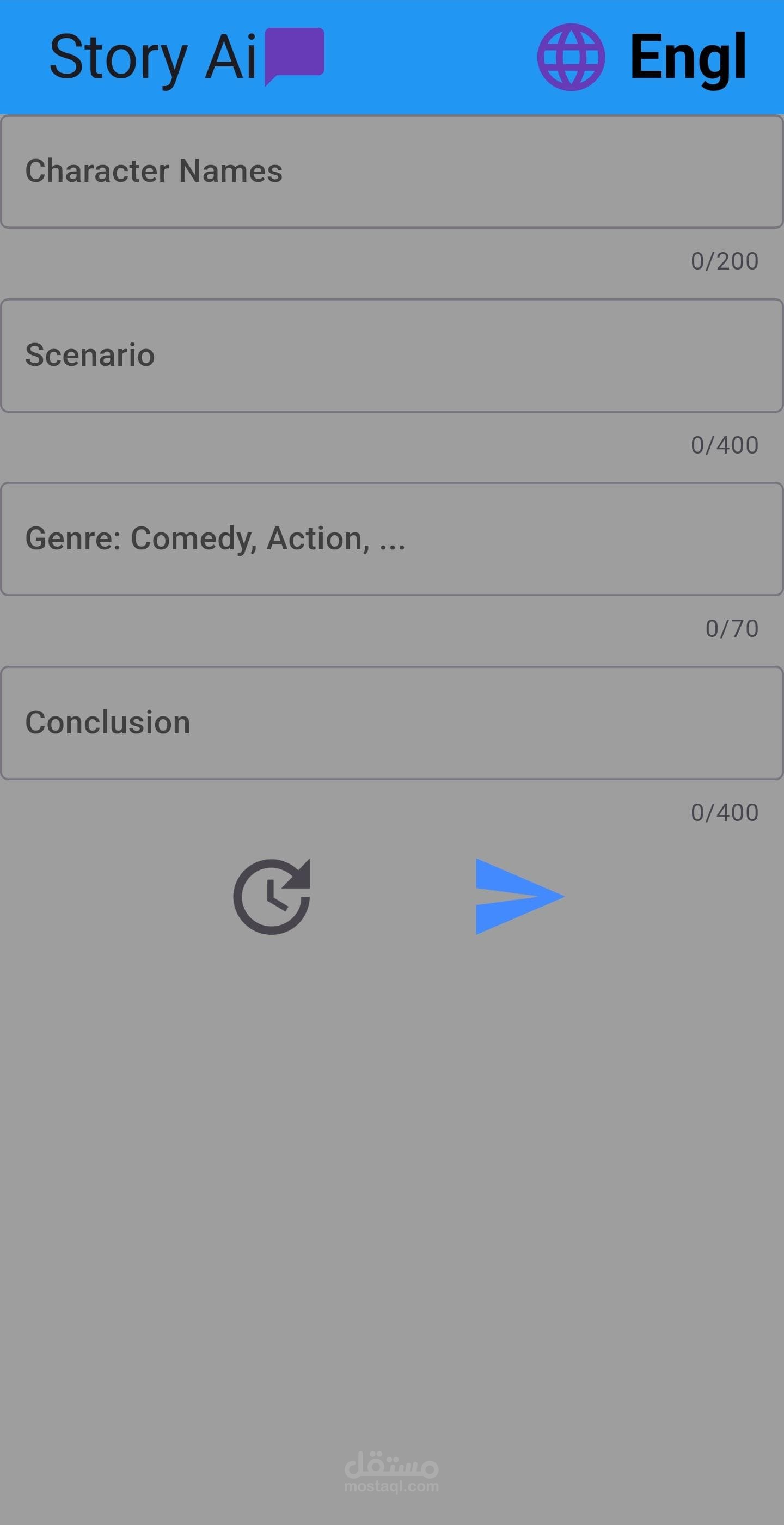Select the Scenario text field
784x1525 pixels.
[x=391, y=355]
